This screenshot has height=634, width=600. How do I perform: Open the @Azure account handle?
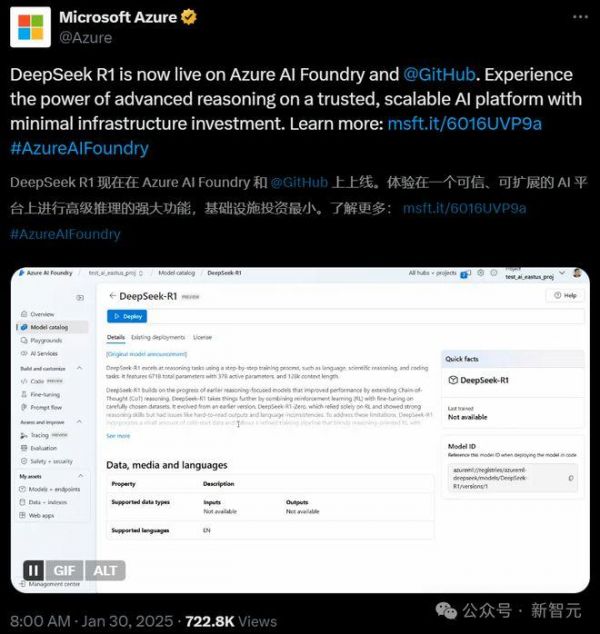tap(87, 38)
